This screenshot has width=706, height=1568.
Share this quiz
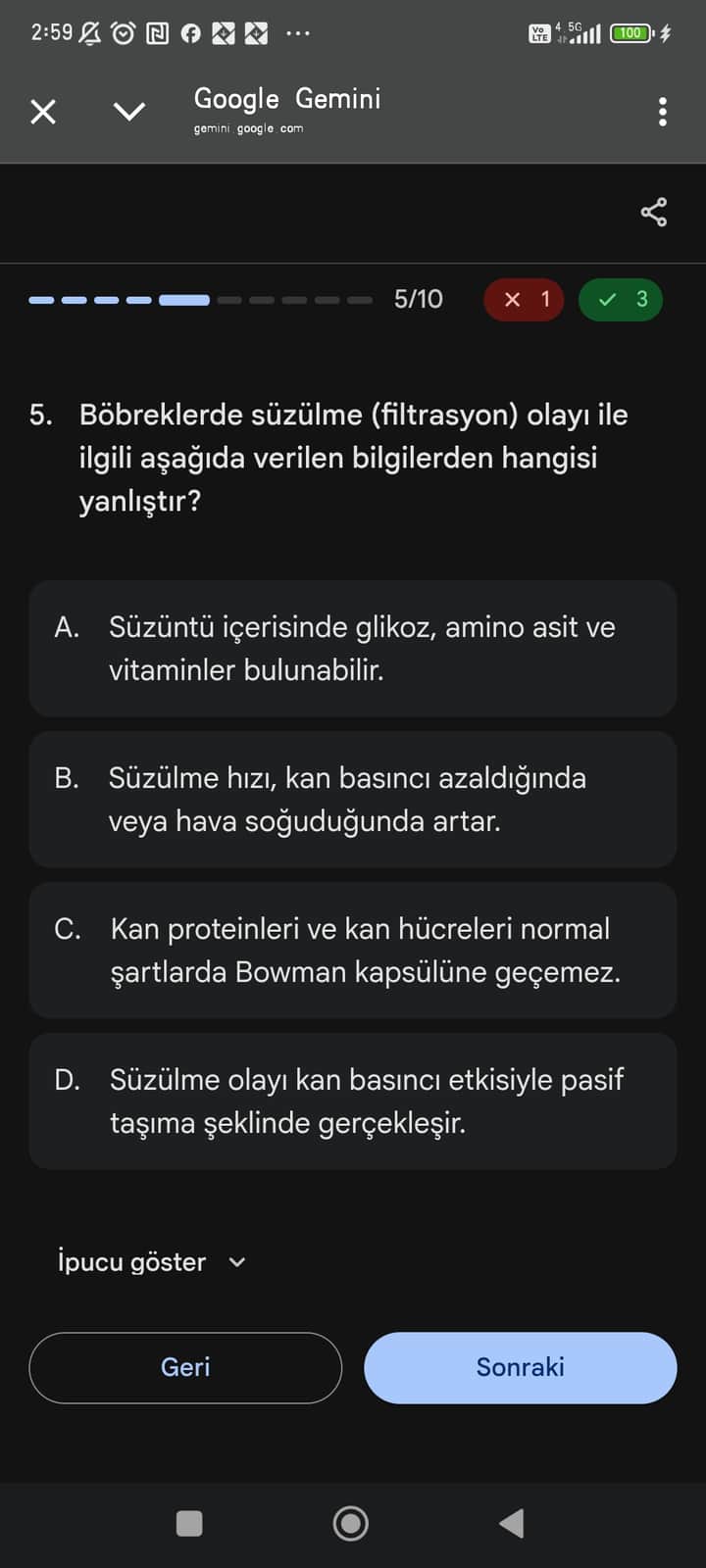pos(653,213)
